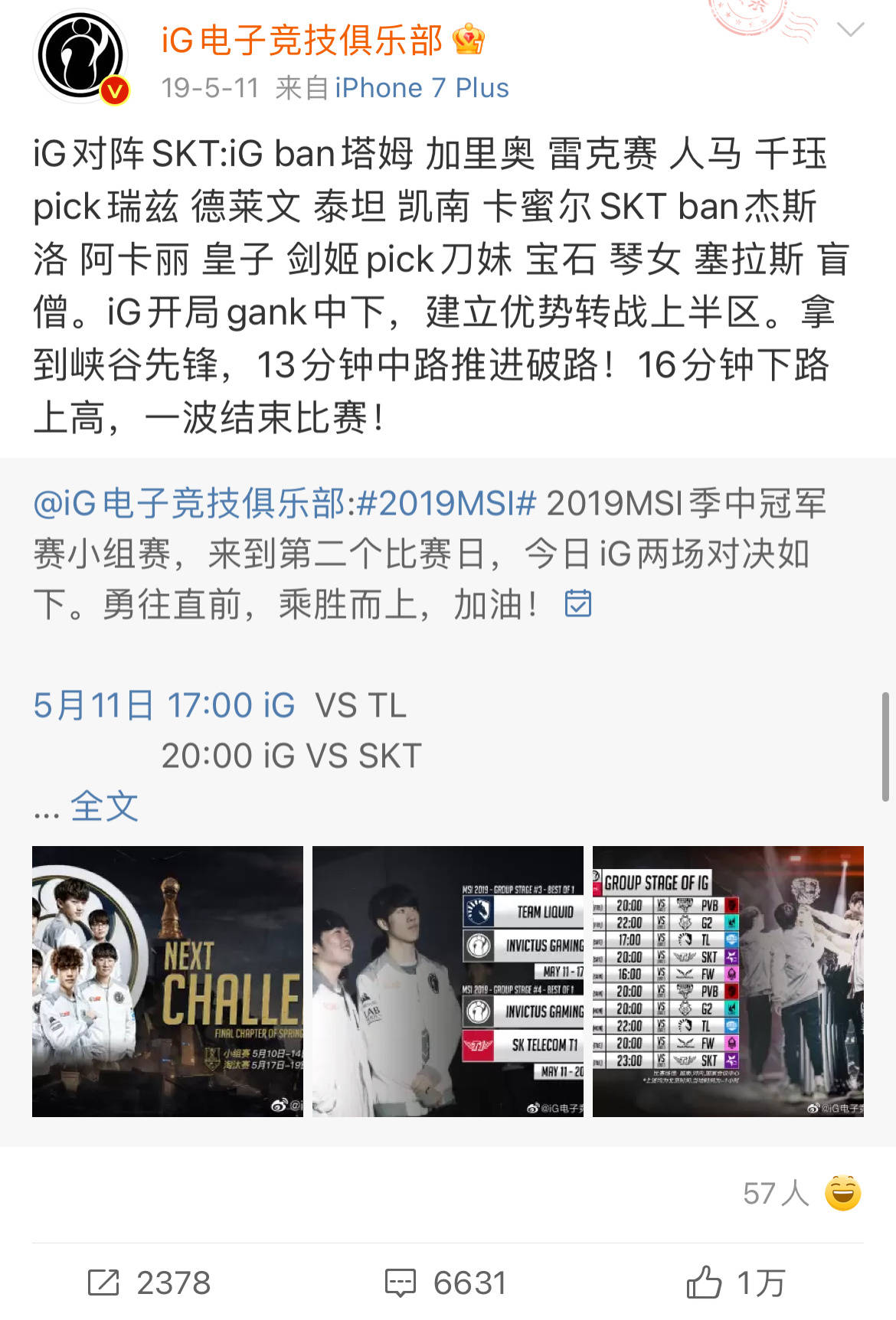Screen dimensions: 896x1320
Task: Open iG电子竞技俱乐部 profile avatar
Action: coord(80,56)
